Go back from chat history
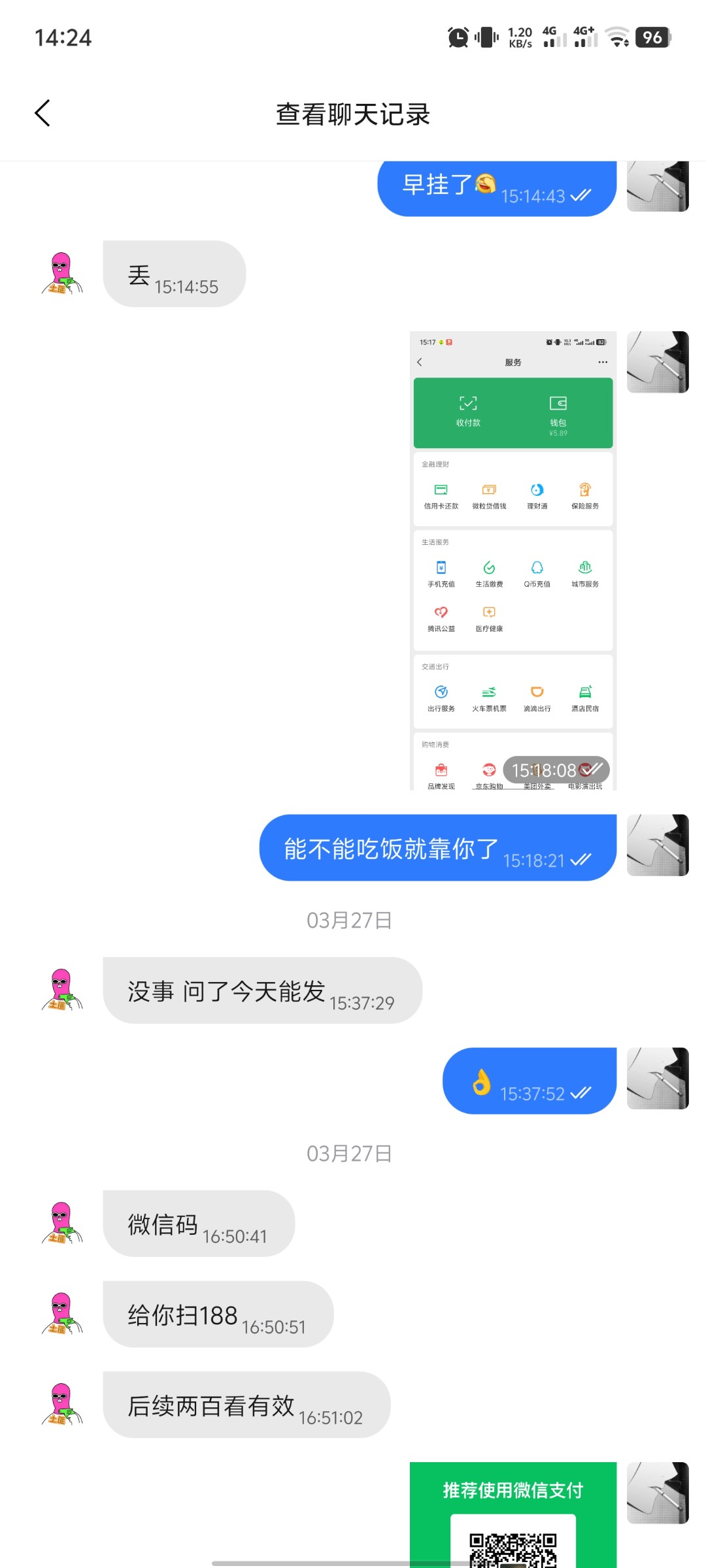706x1568 pixels. point(42,113)
